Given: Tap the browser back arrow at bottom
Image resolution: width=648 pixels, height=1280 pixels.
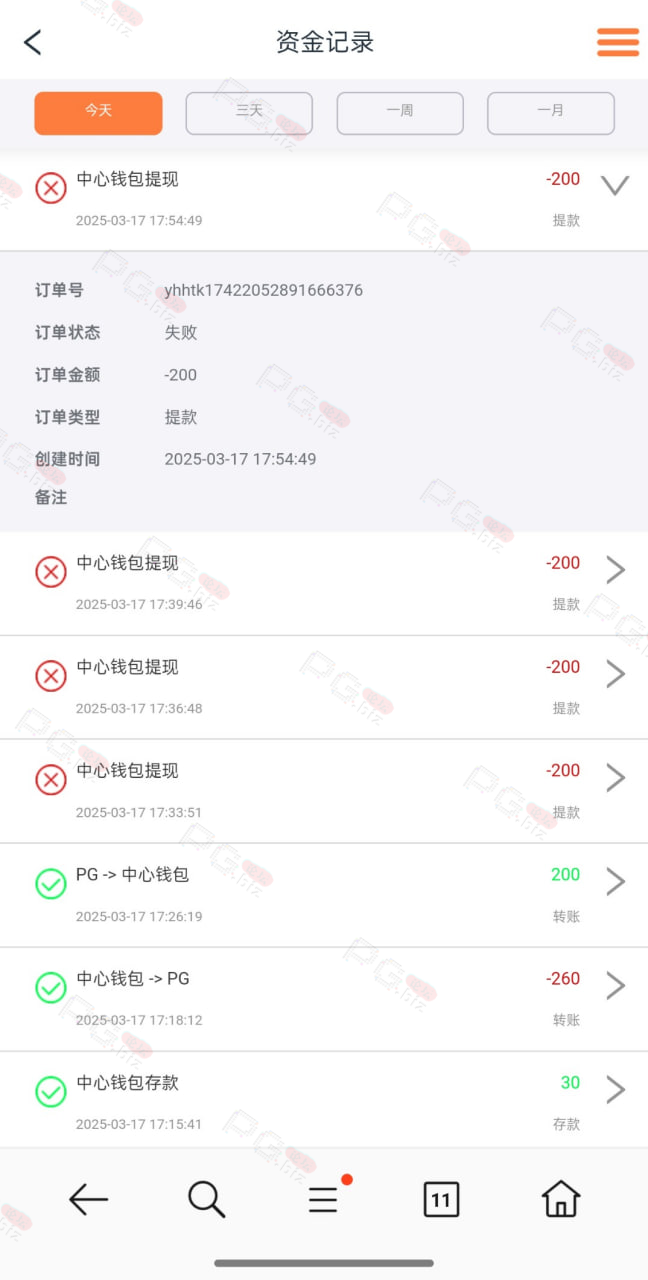Looking at the screenshot, I should pyautogui.click(x=88, y=1198).
